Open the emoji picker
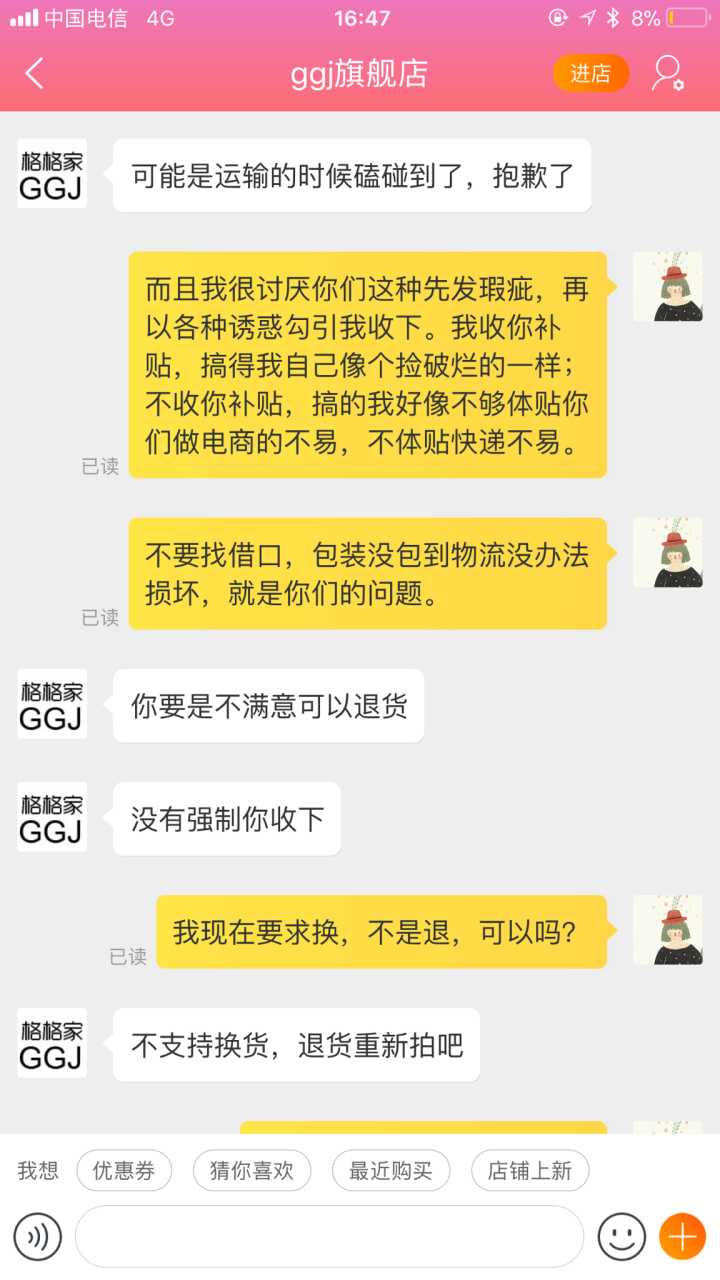This screenshot has width=720, height=1280. [621, 1237]
